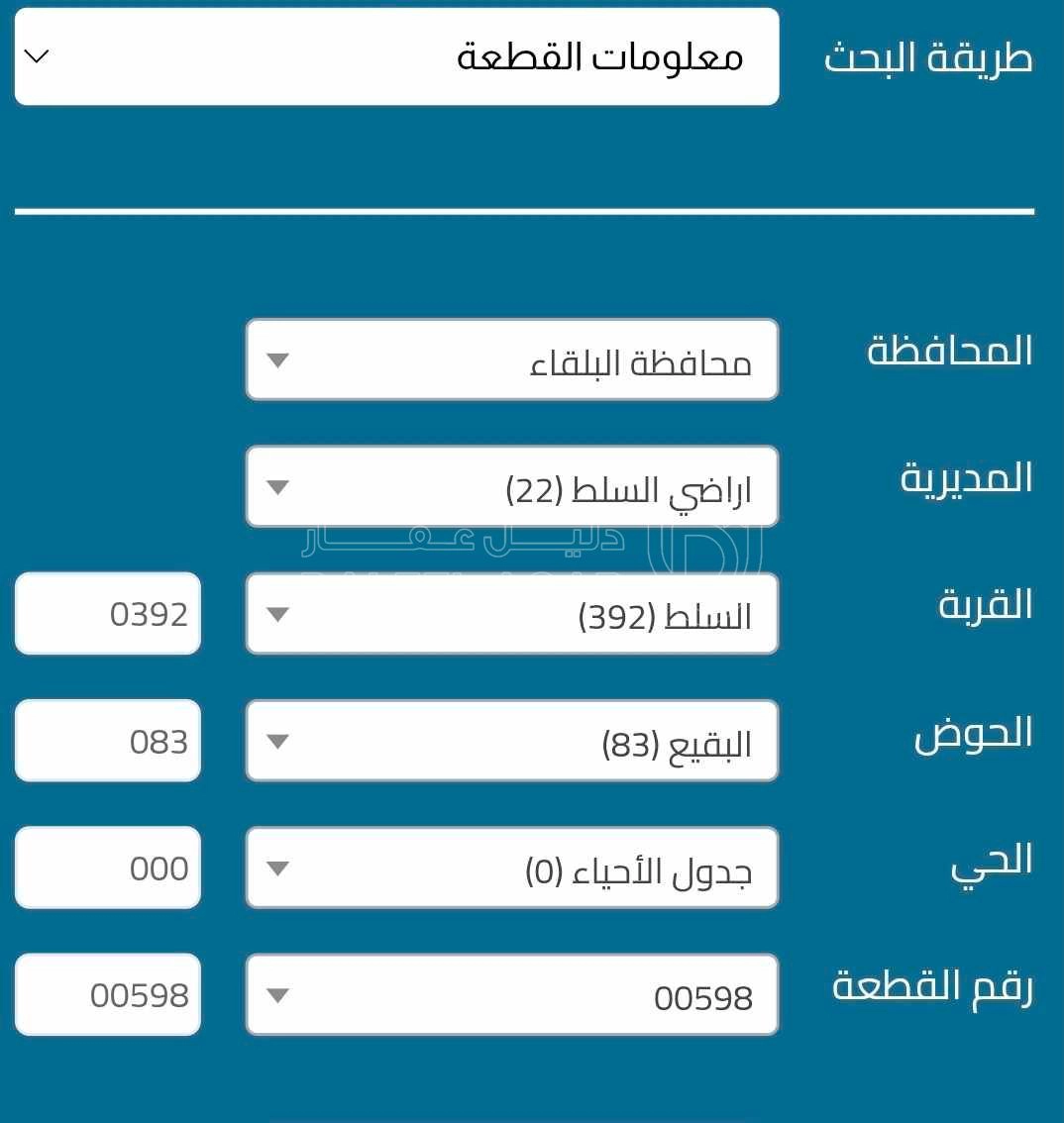Click the chevron icon on the search method selector
Image resolution: width=1064 pixels, height=1123 pixels.
pyautogui.click(x=37, y=55)
